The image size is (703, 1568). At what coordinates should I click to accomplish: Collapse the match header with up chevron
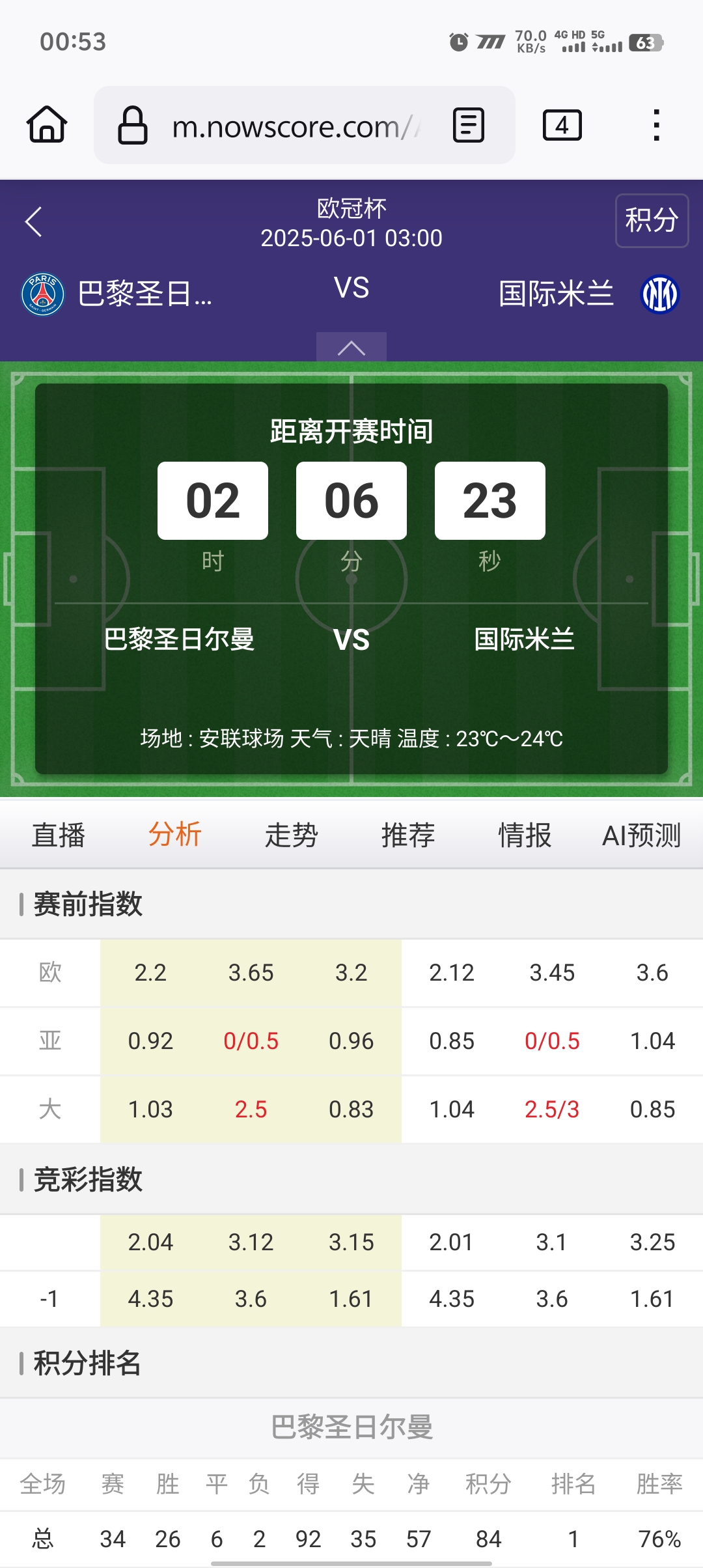pyautogui.click(x=351, y=347)
